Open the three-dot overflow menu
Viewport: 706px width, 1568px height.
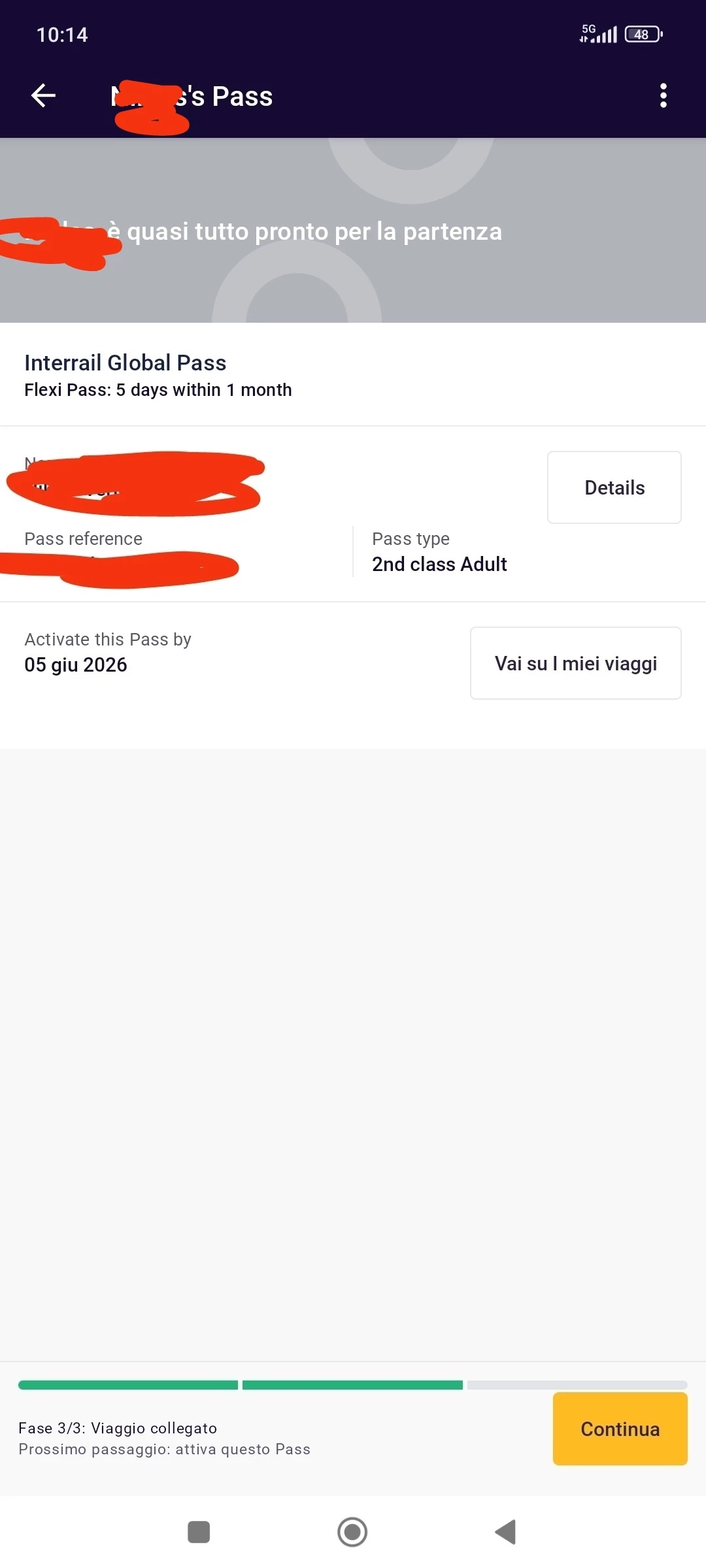(x=663, y=96)
